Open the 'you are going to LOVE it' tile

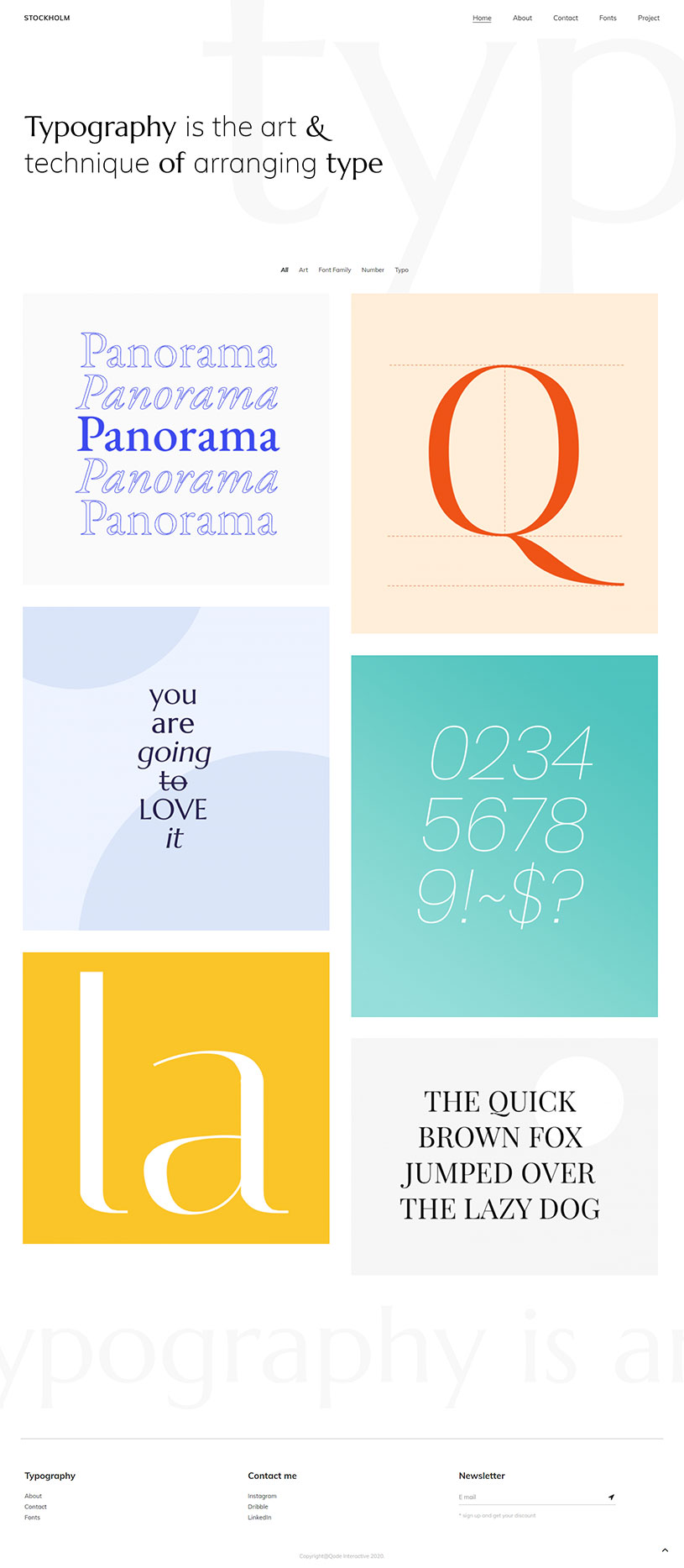(x=175, y=768)
